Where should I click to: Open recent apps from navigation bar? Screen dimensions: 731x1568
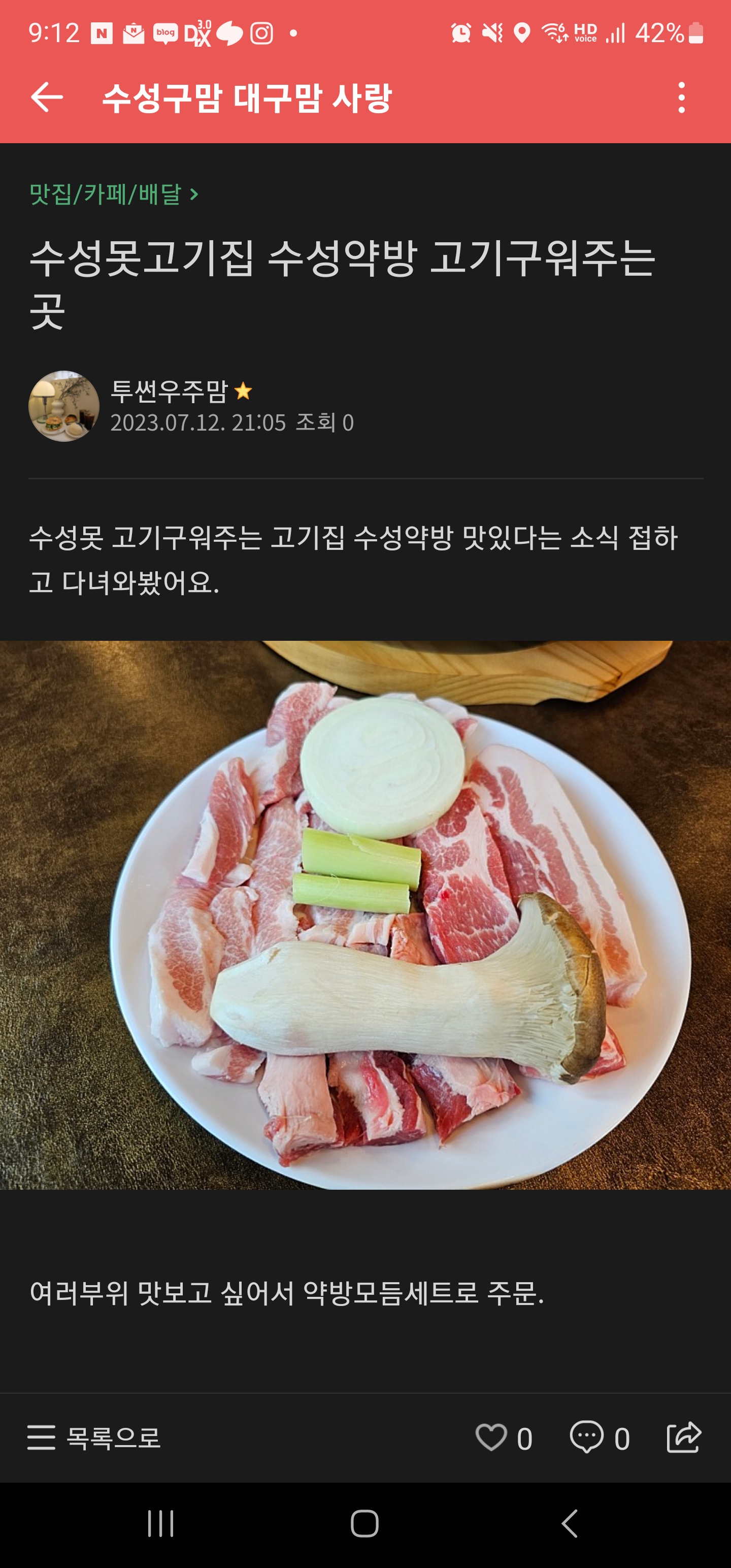tap(161, 1523)
